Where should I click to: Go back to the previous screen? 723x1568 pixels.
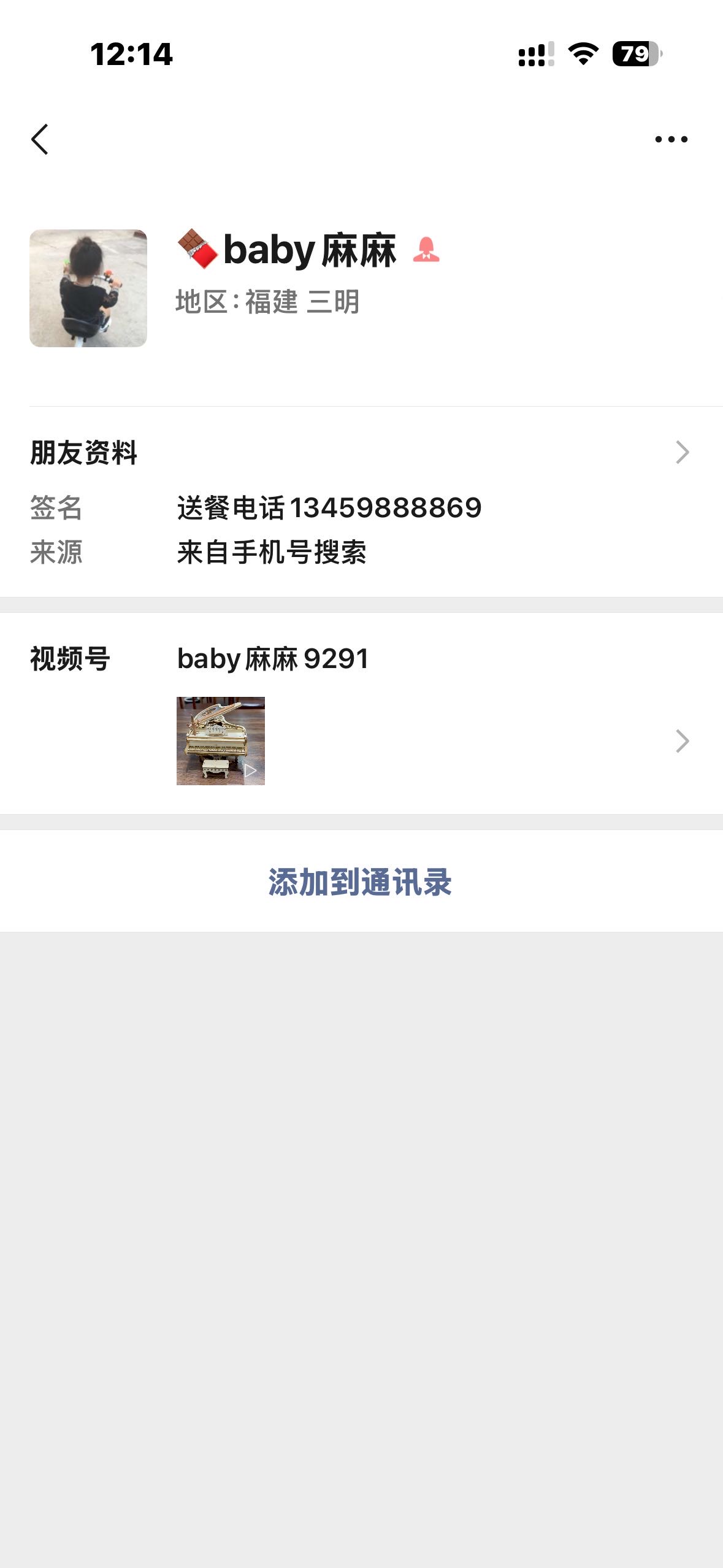pyautogui.click(x=40, y=139)
